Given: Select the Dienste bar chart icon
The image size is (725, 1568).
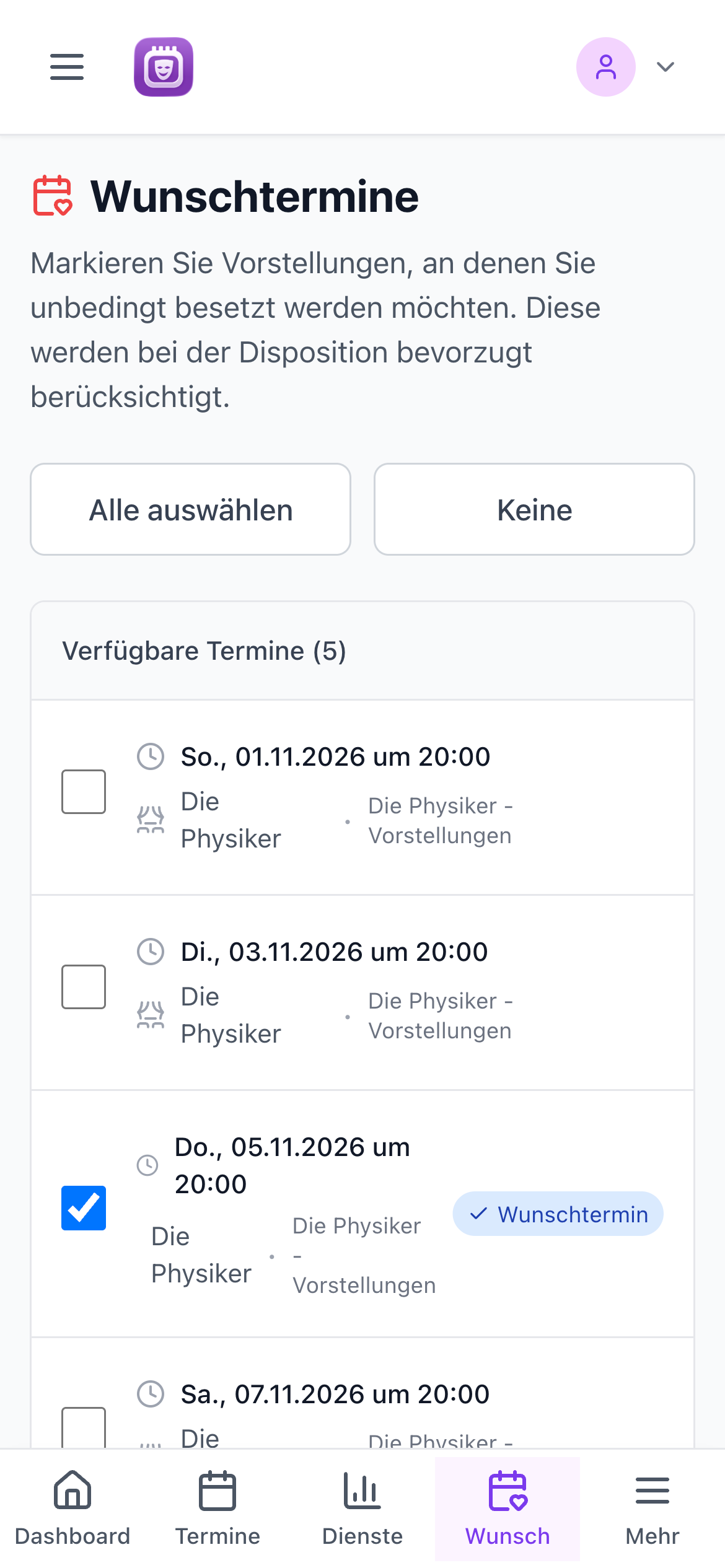Looking at the screenshot, I should point(362,1491).
